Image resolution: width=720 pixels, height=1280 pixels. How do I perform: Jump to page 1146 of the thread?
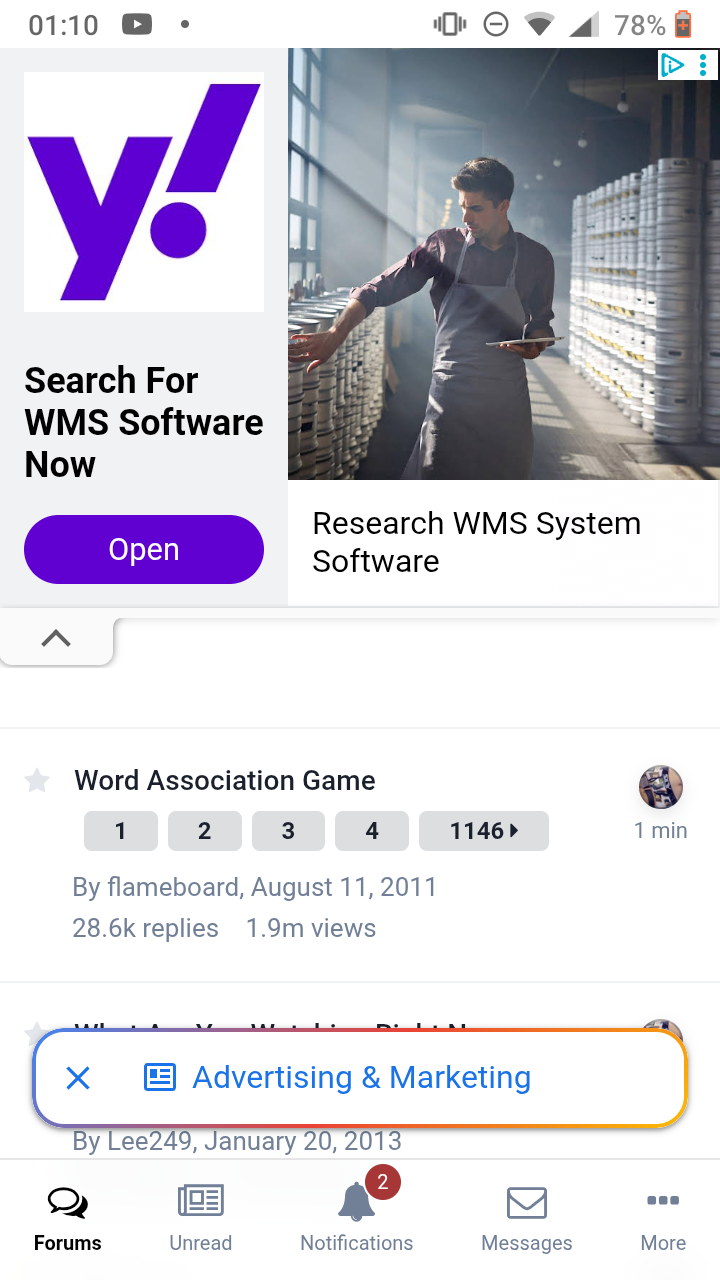[x=484, y=831]
